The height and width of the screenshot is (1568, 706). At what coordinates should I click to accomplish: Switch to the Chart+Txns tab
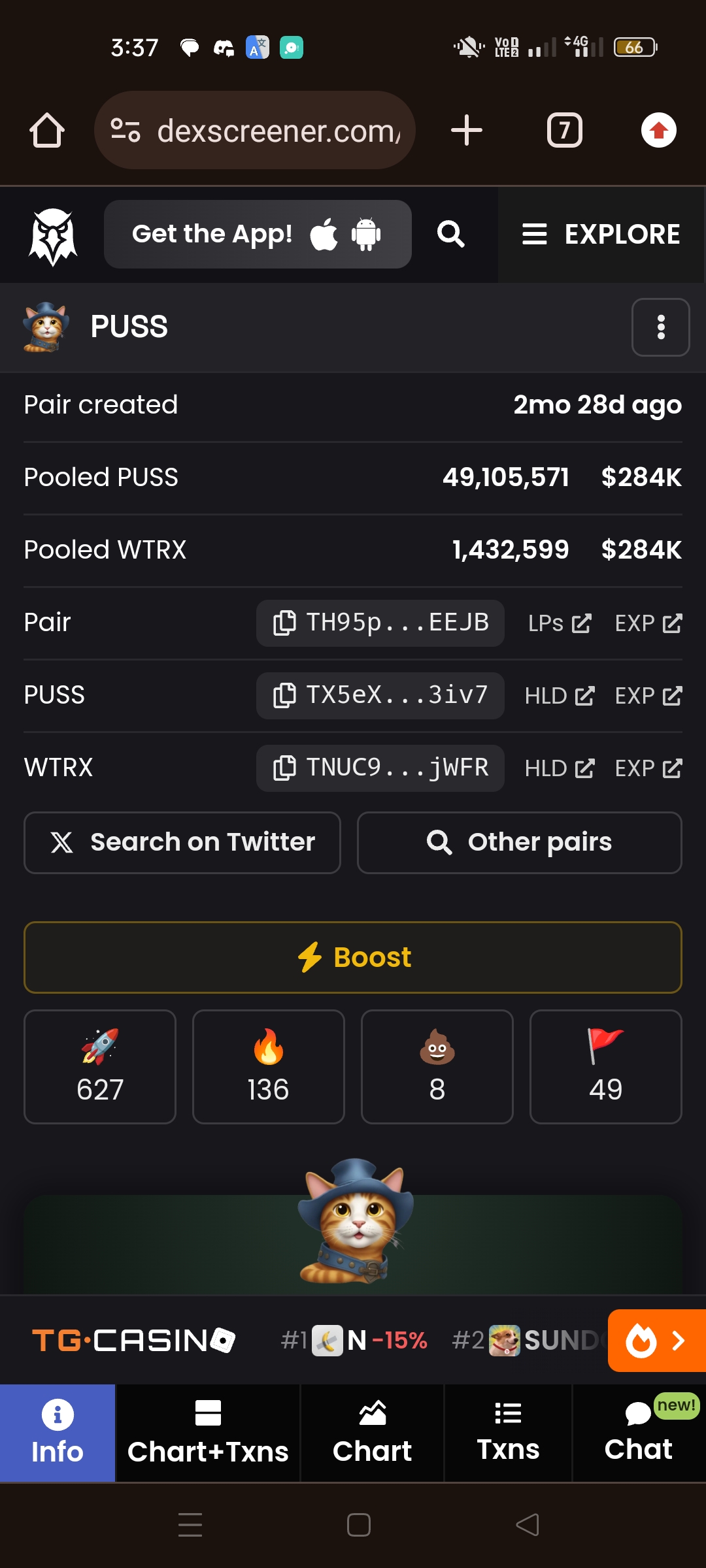pyautogui.click(x=208, y=1433)
